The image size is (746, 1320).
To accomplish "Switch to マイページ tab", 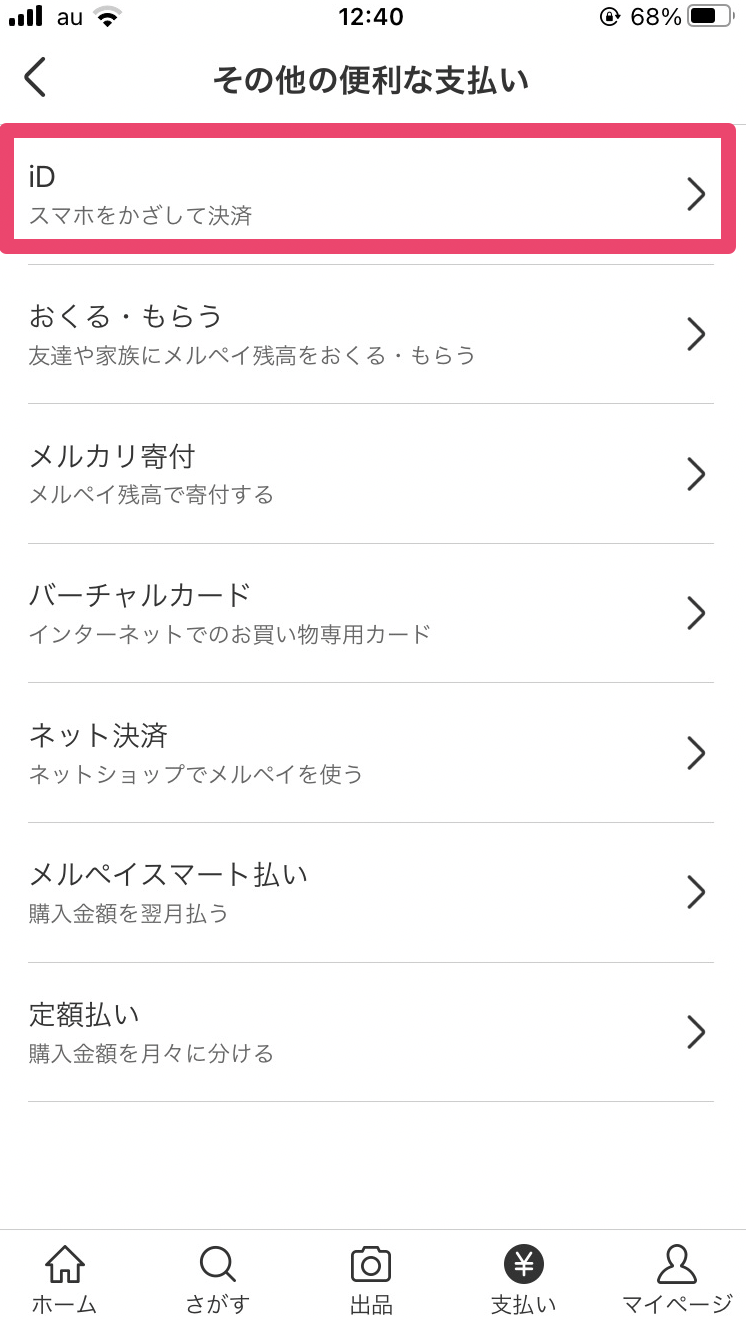I will point(677,1278).
